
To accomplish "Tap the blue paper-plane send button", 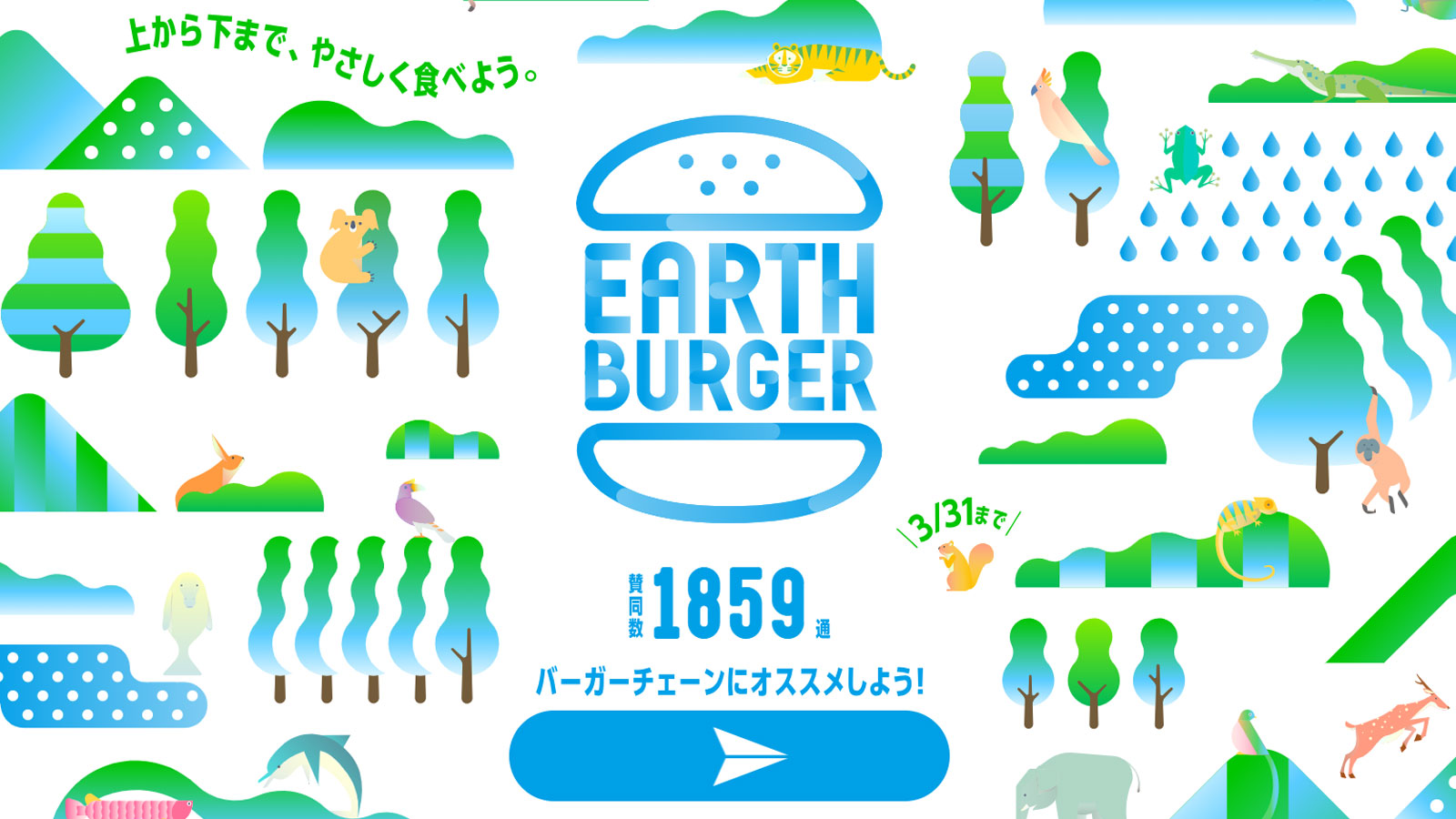I will click(x=729, y=756).
